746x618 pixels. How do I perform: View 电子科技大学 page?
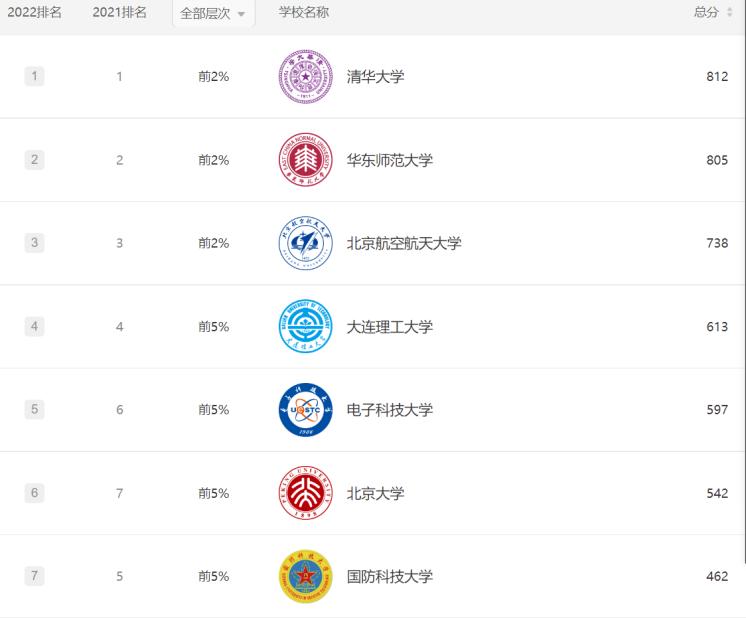click(389, 410)
